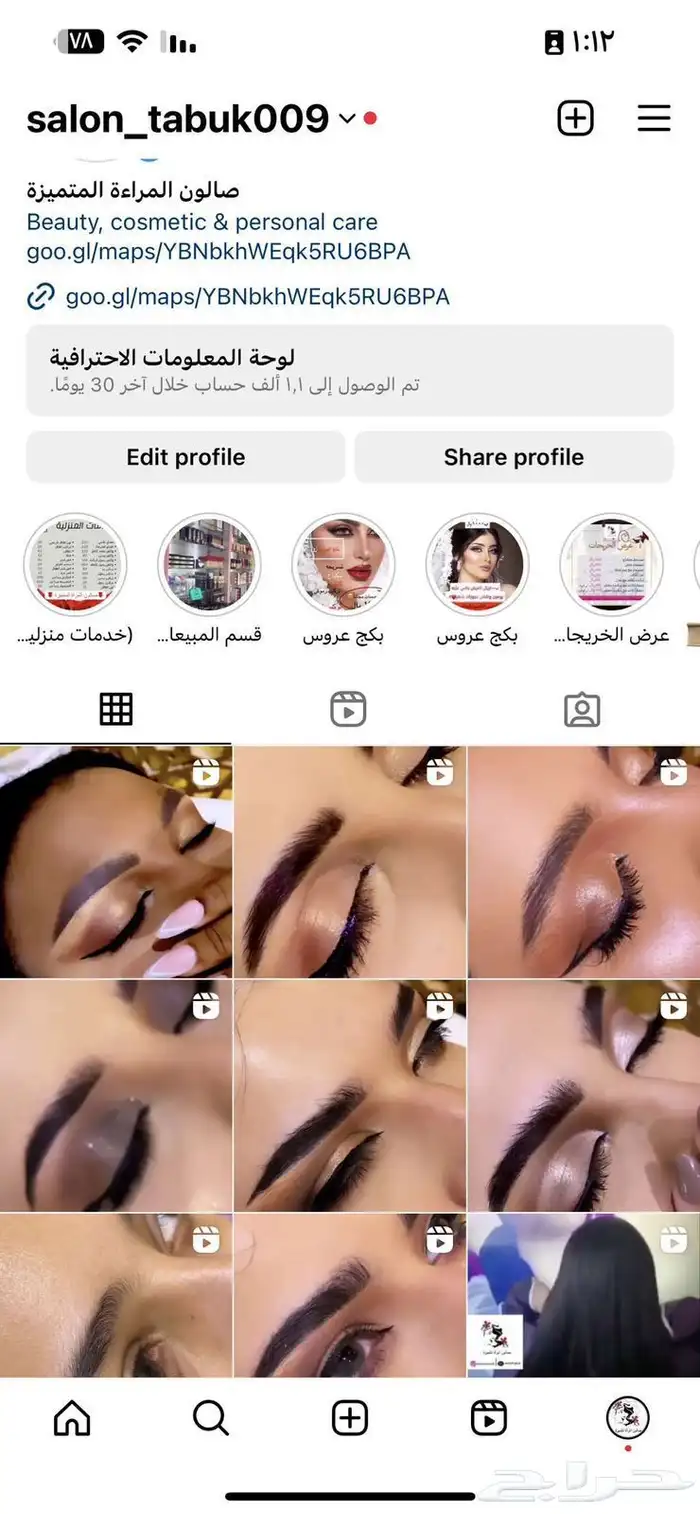Open the خدمات منزلية story highlight
The width and height of the screenshot is (700, 1514).
coord(76,565)
